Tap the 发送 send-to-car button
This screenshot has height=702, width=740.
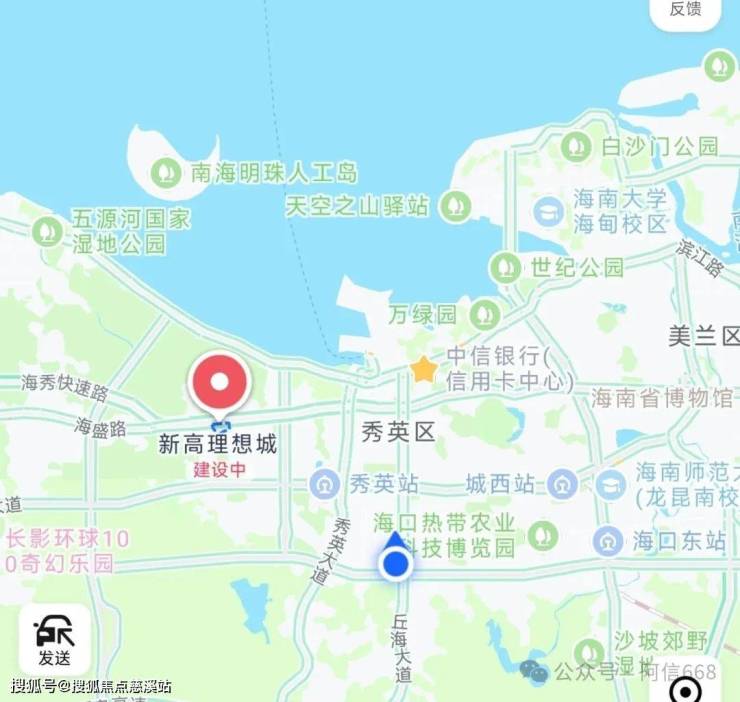tap(54, 640)
